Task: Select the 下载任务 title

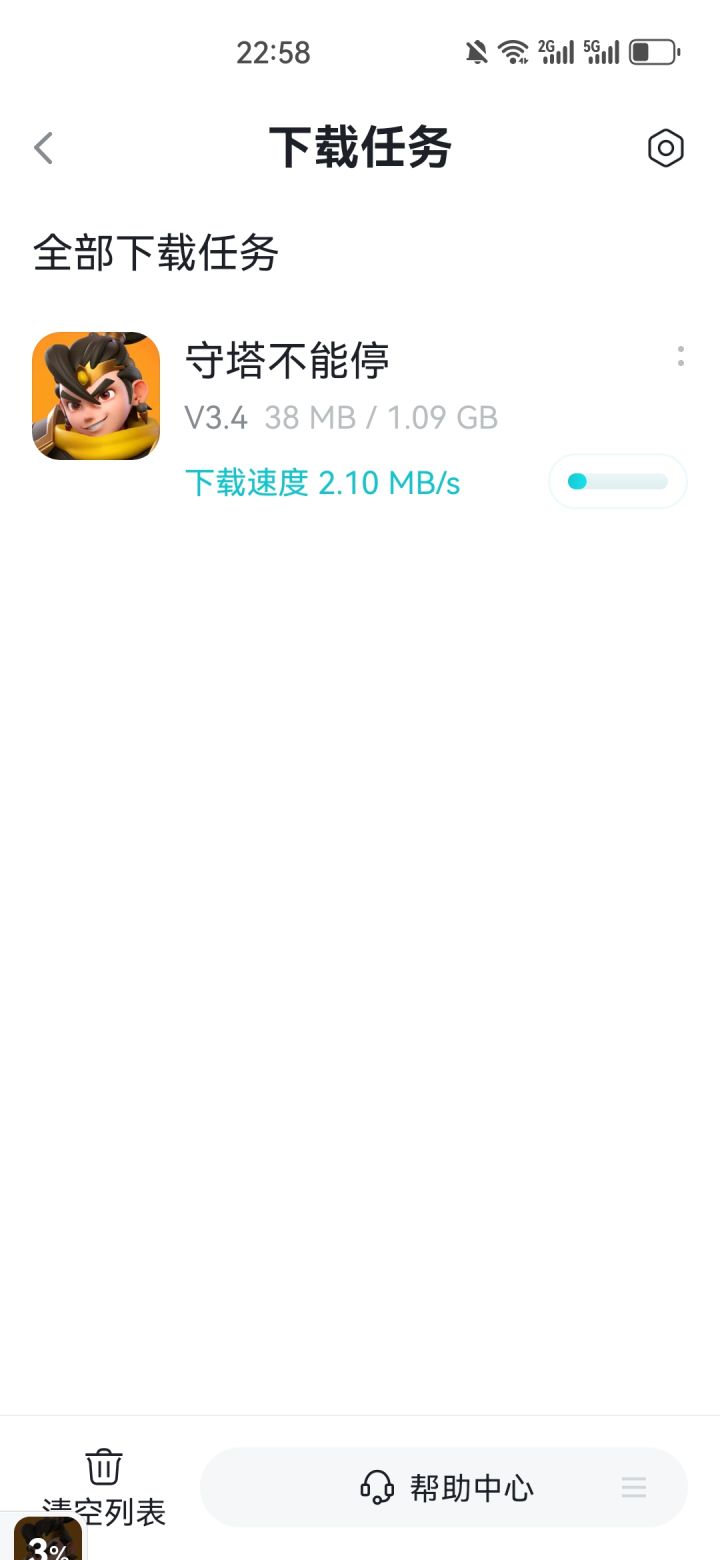Action: click(x=360, y=147)
